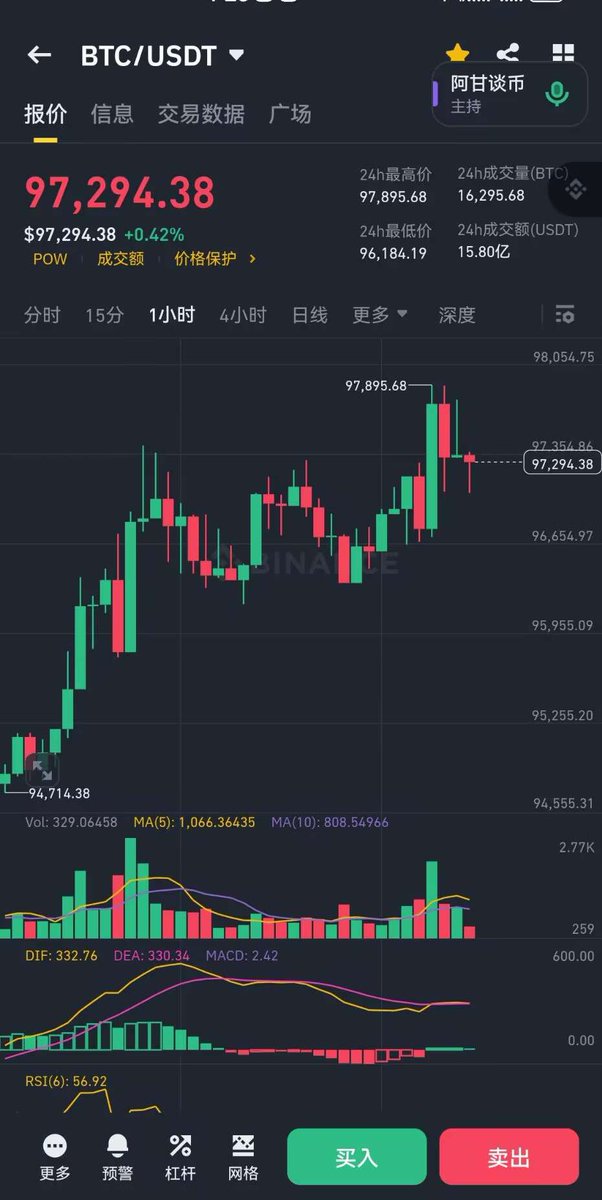Share this trading pair
The image size is (602, 1200).
[508, 53]
